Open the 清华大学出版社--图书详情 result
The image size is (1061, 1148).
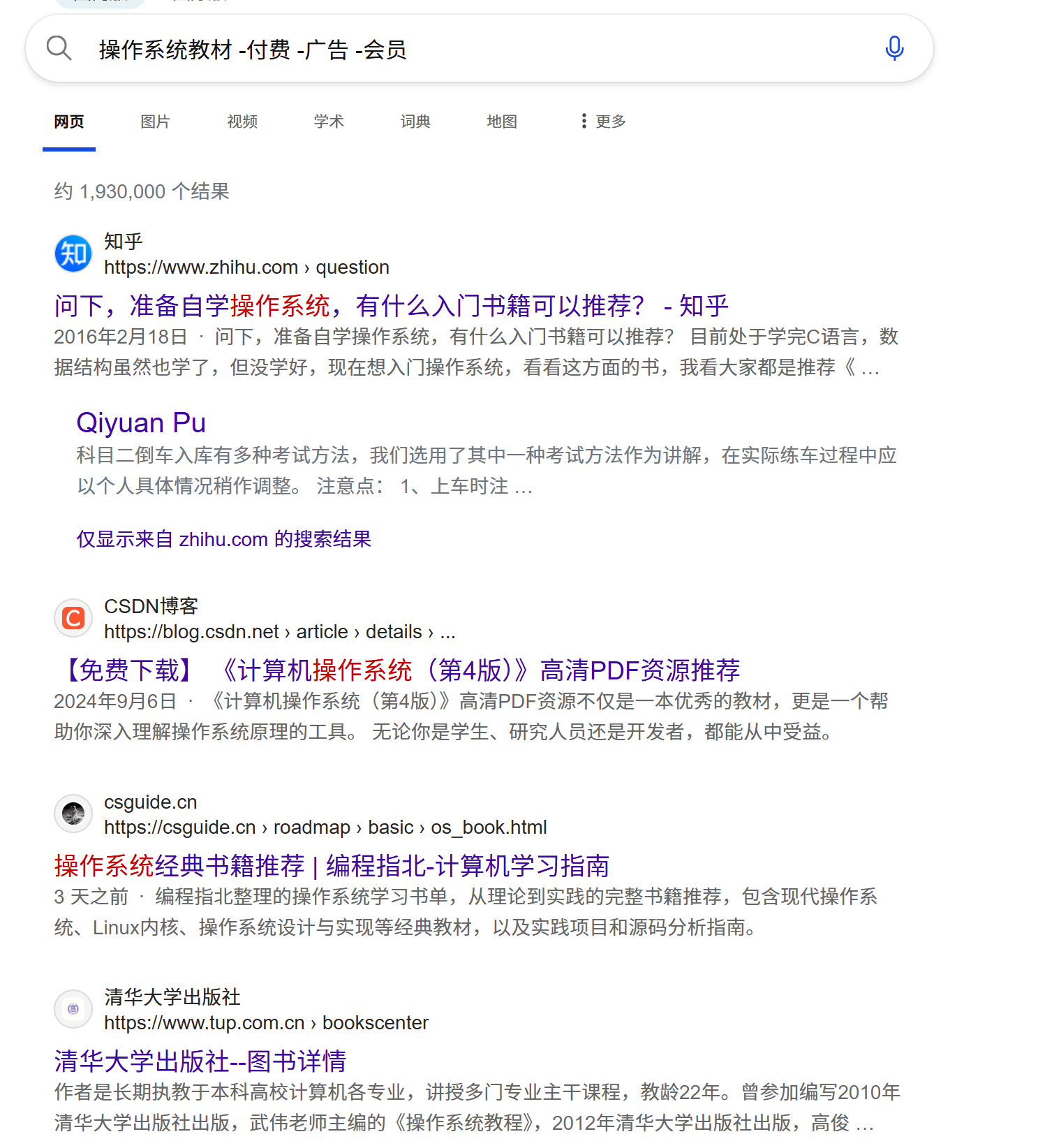pos(200,1061)
